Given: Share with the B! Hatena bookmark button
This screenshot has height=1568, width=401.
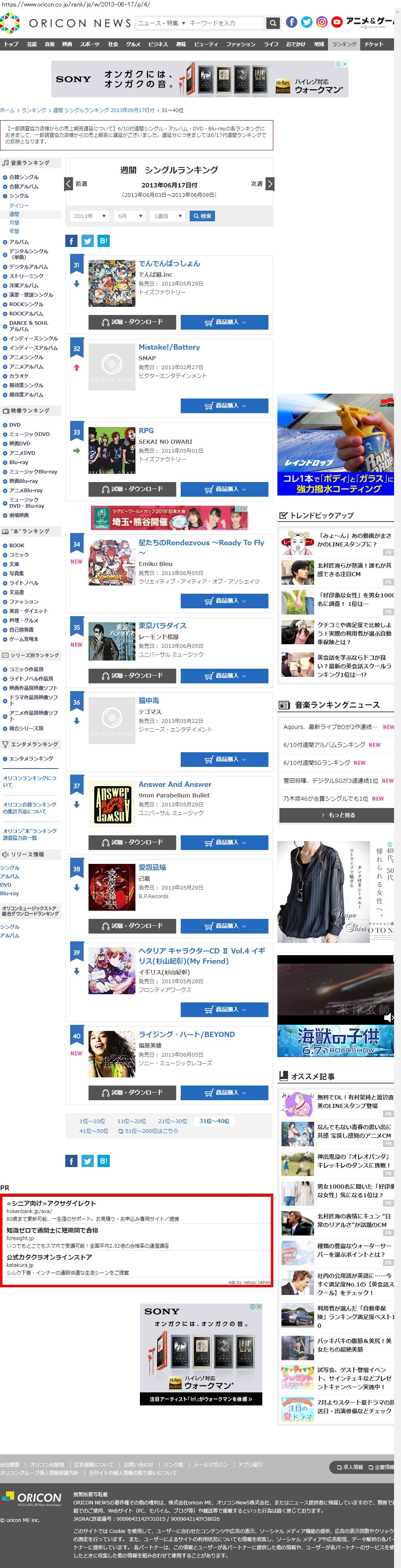Looking at the screenshot, I should coord(104,241).
